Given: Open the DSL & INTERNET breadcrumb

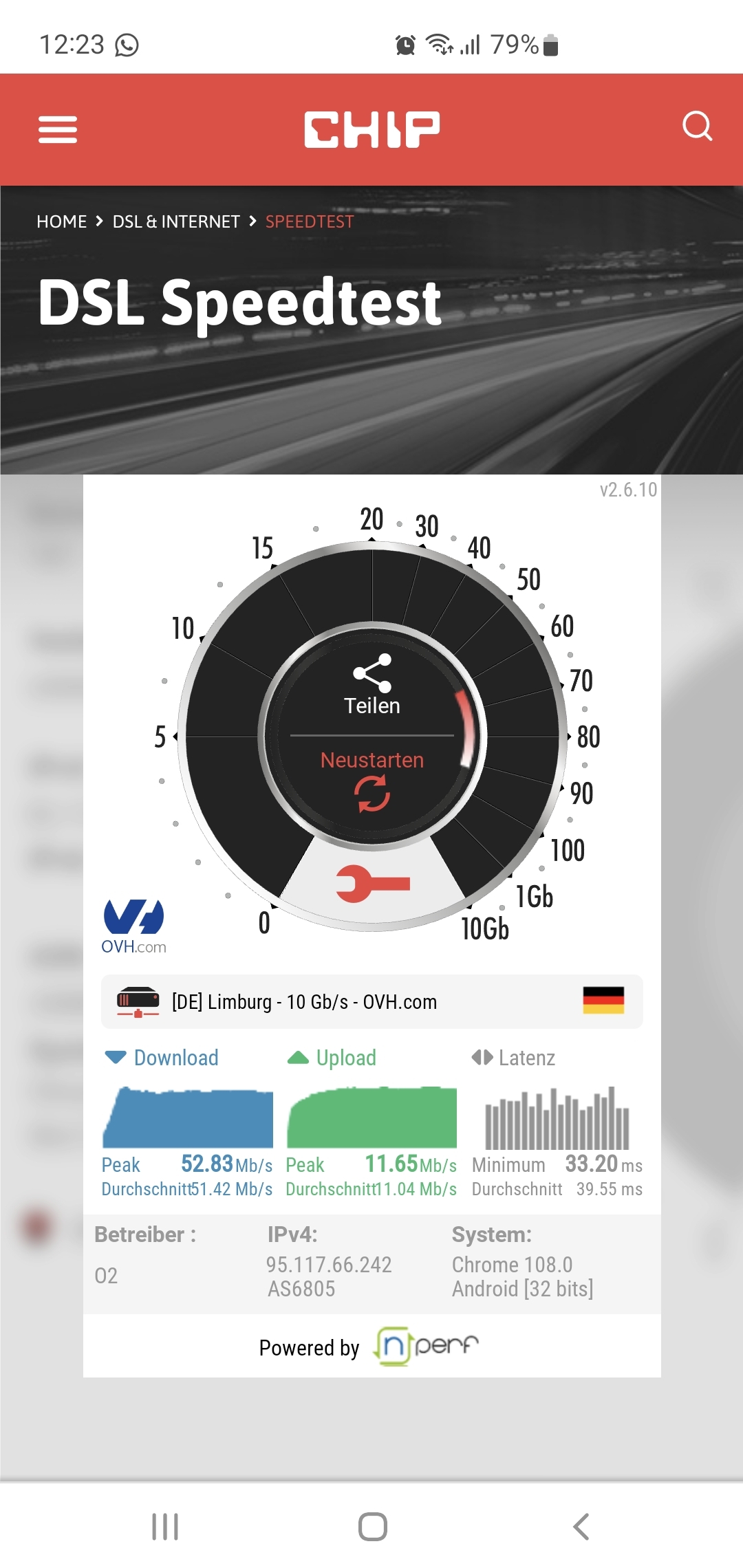Looking at the screenshot, I should [x=176, y=221].
